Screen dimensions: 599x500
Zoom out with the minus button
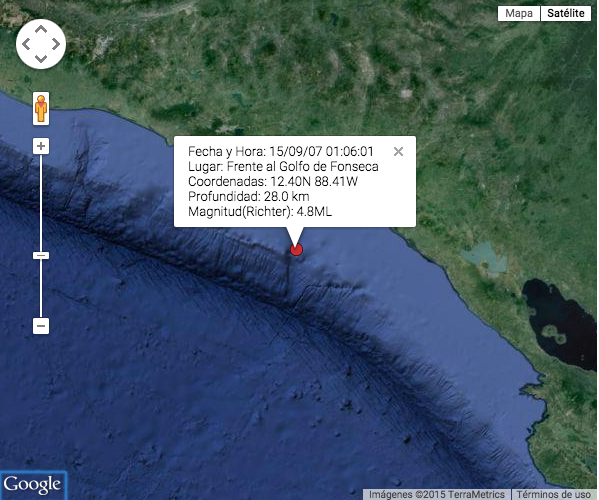point(41,326)
